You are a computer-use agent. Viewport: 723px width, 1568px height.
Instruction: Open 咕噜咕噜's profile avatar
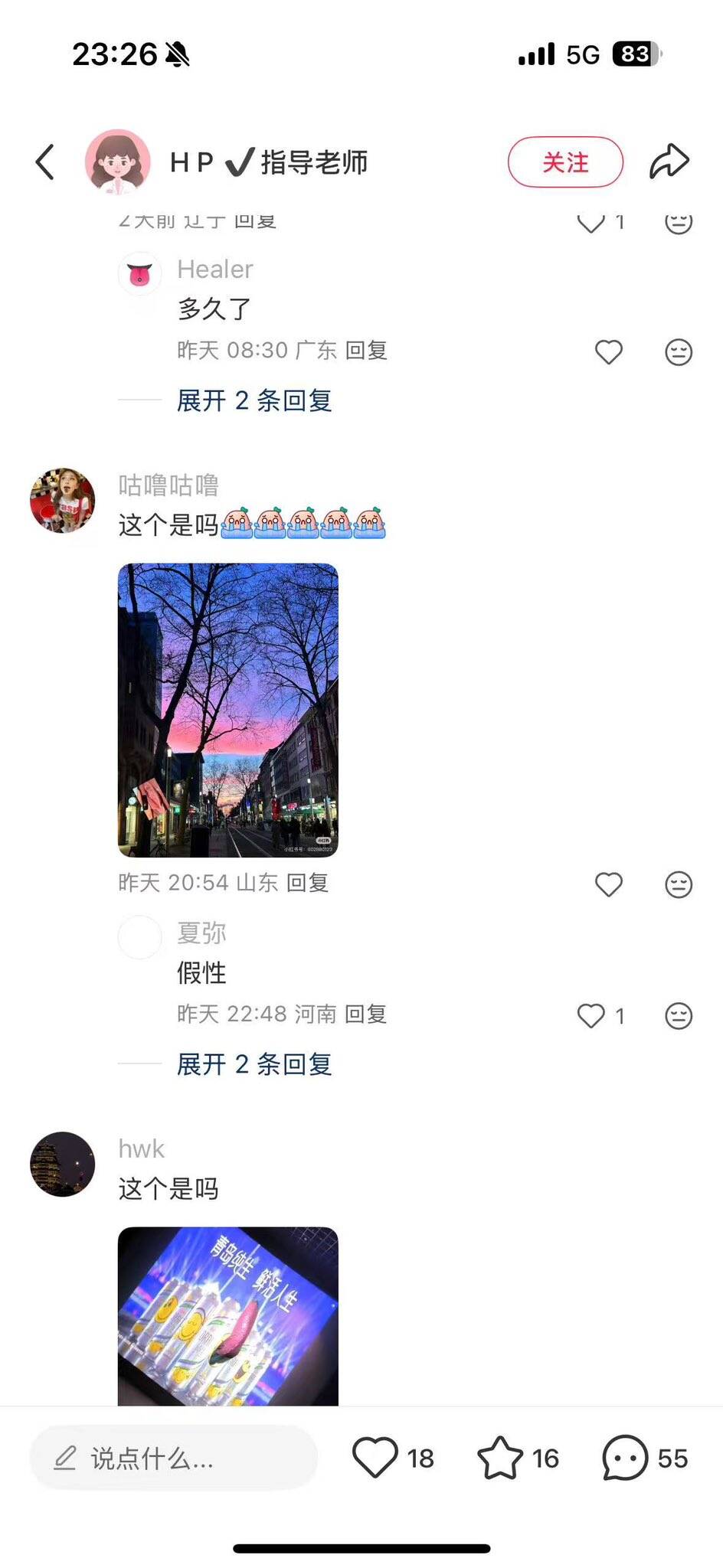tap(63, 501)
